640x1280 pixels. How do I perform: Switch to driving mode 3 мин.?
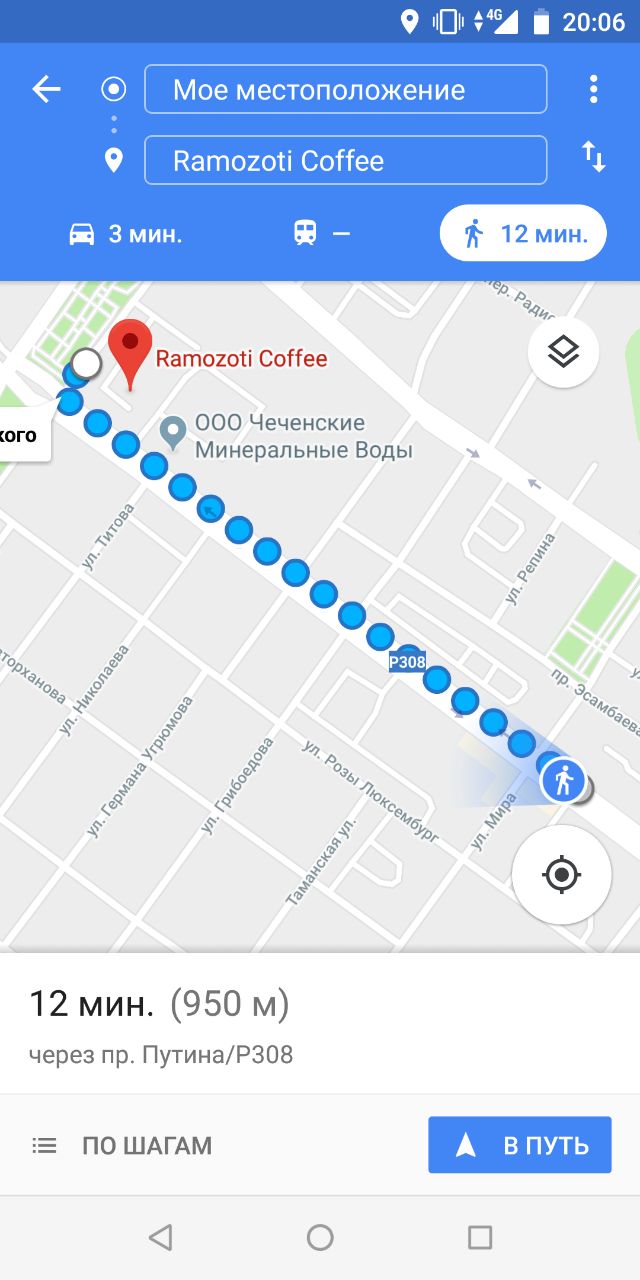tap(125, 234)
